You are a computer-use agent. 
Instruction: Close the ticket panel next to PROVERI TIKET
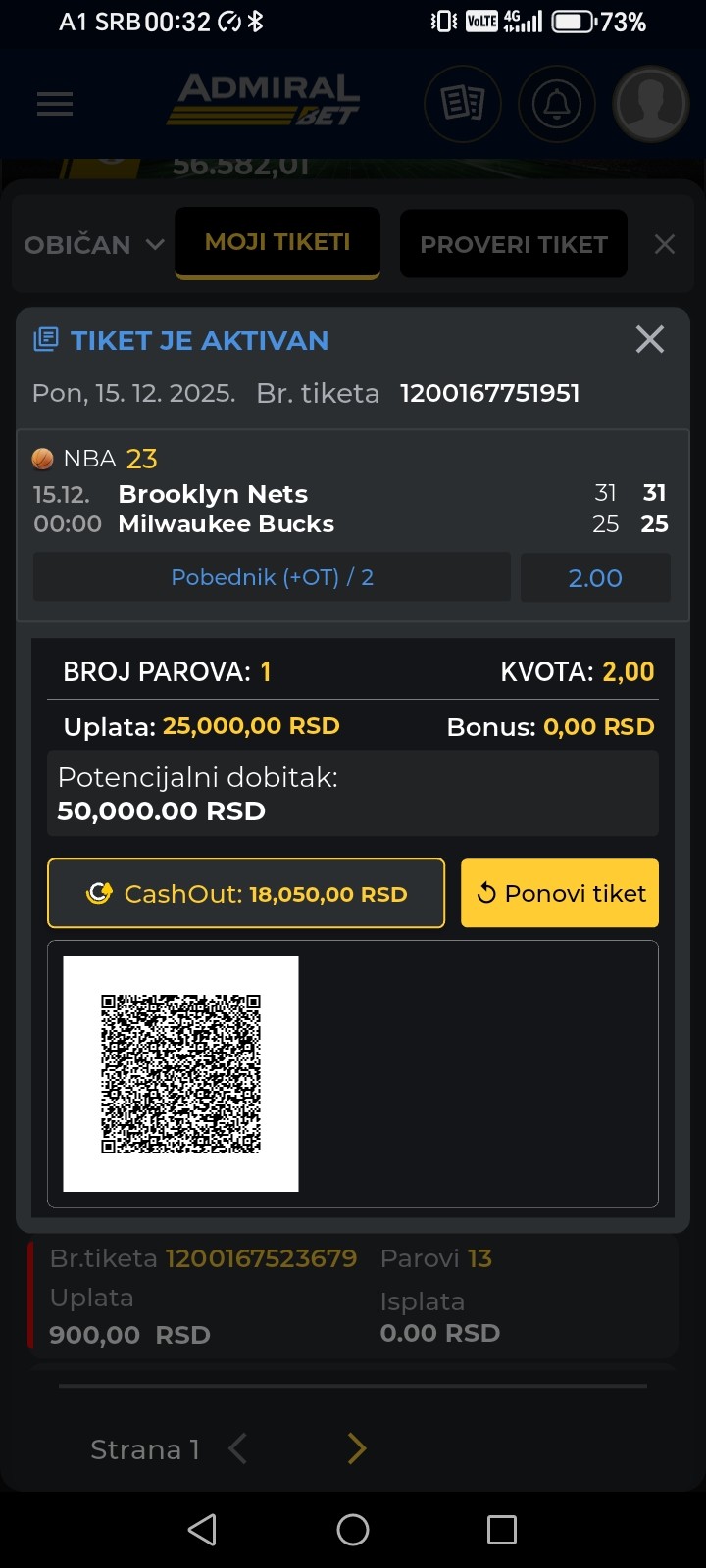[665, 244]
